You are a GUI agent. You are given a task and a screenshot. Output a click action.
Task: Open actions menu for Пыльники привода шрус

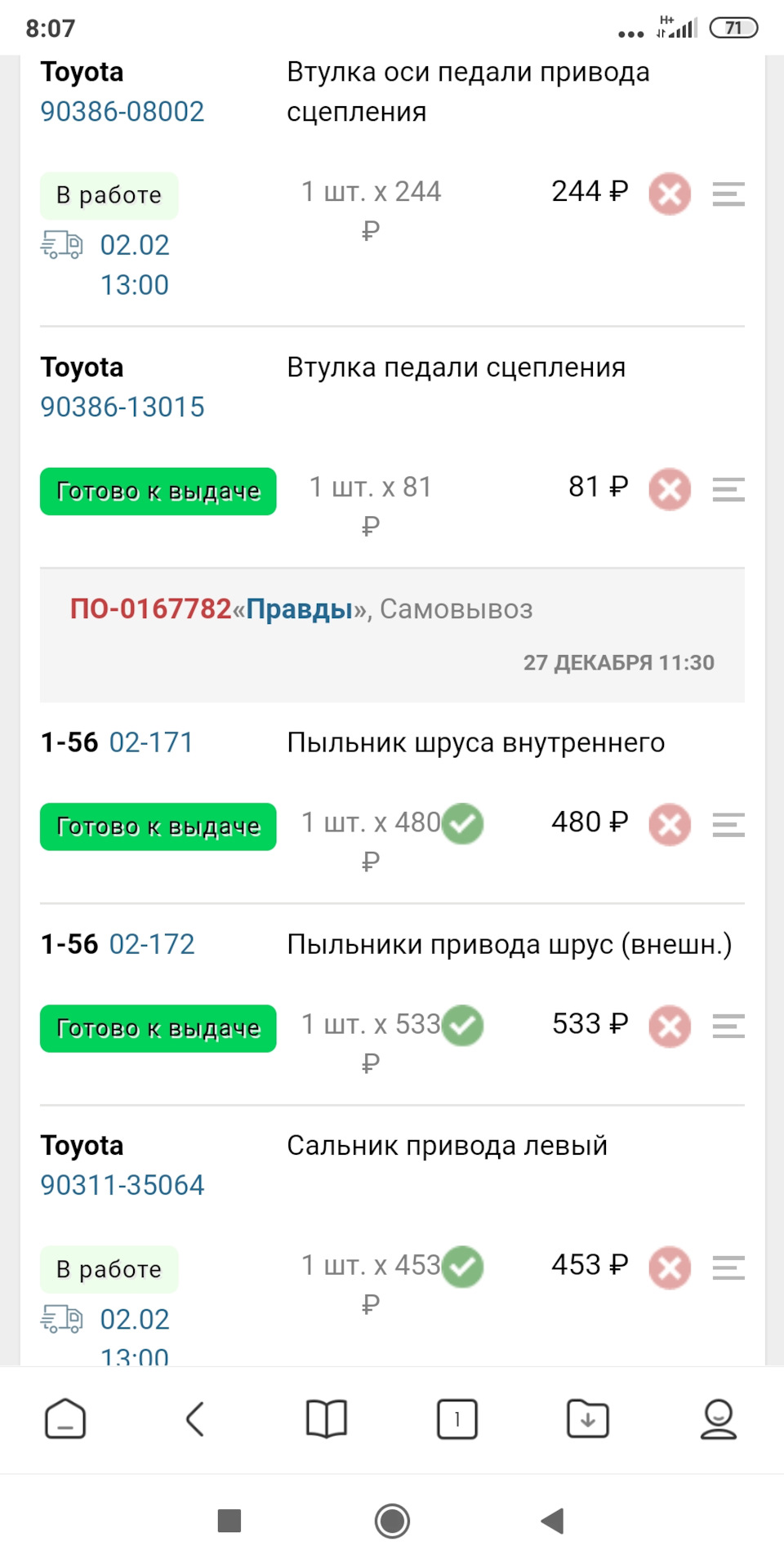click(727, 1026)
